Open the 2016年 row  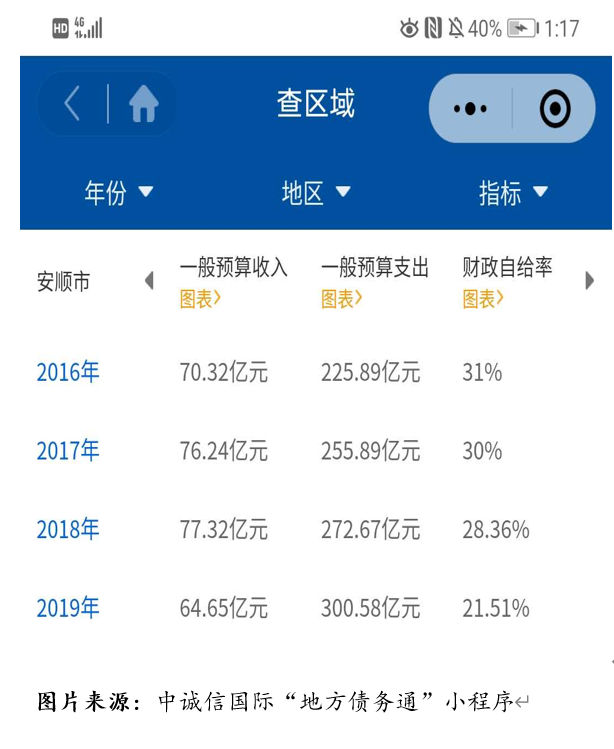(68, 373)
